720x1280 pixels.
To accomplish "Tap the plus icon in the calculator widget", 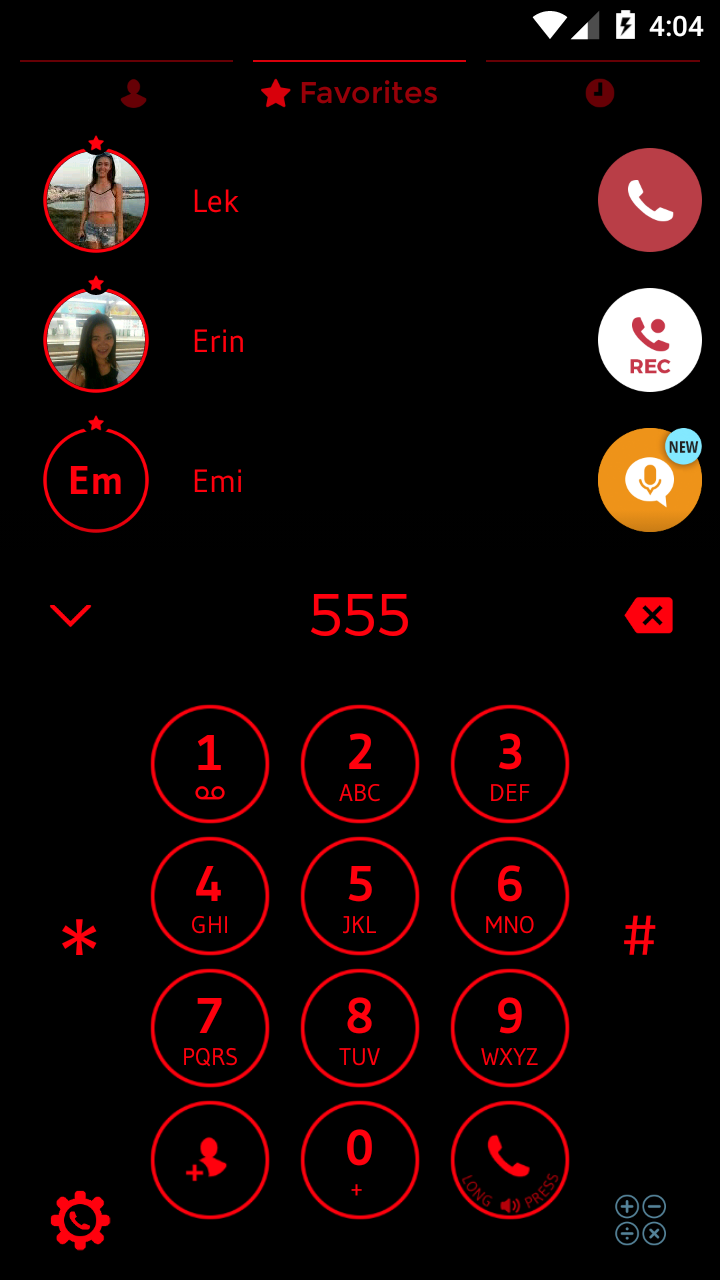I will click(x=627, y=1206).
